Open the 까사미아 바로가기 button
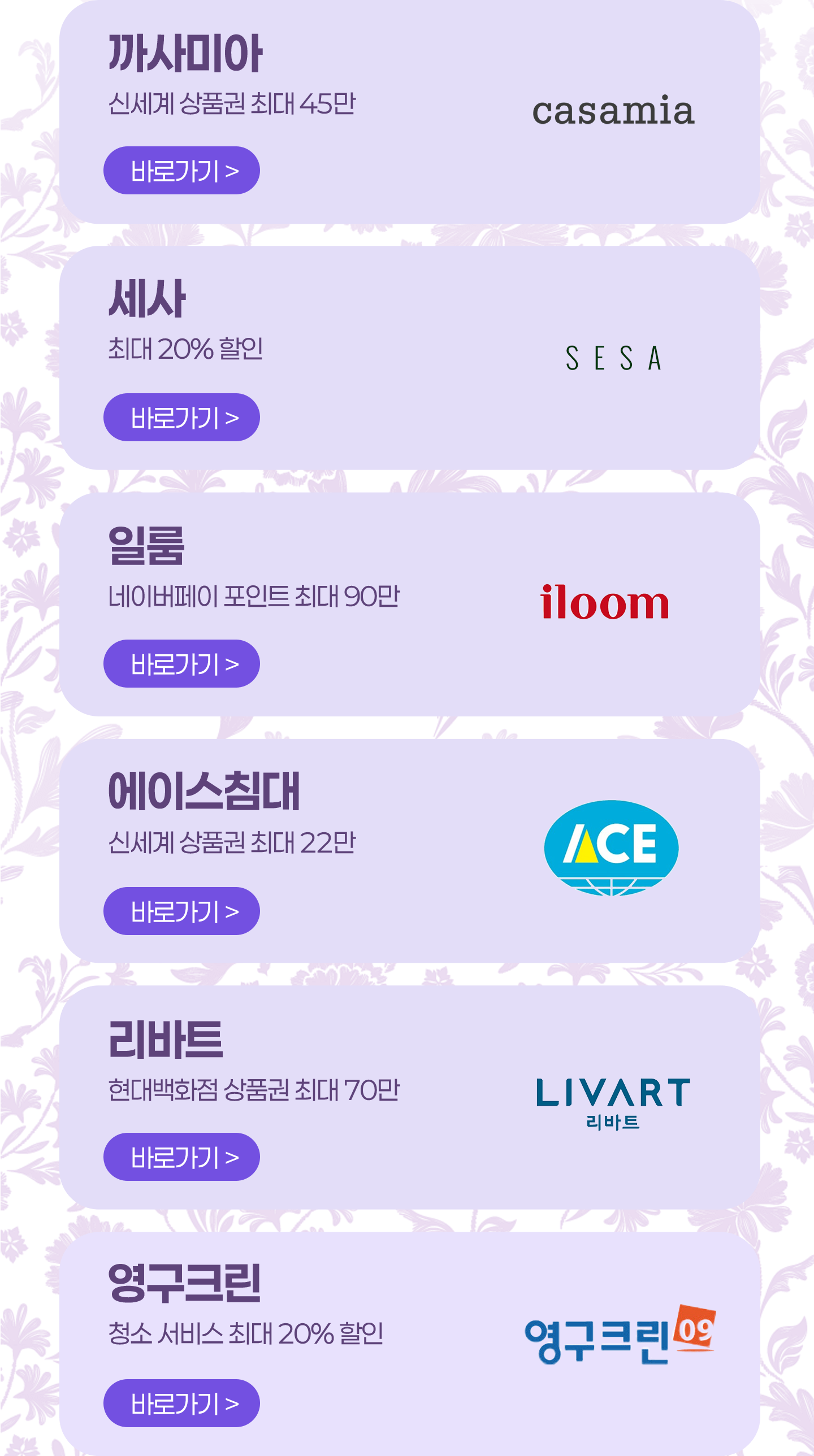The width and height of the screenshot is (814, 1456). (181, 170)
